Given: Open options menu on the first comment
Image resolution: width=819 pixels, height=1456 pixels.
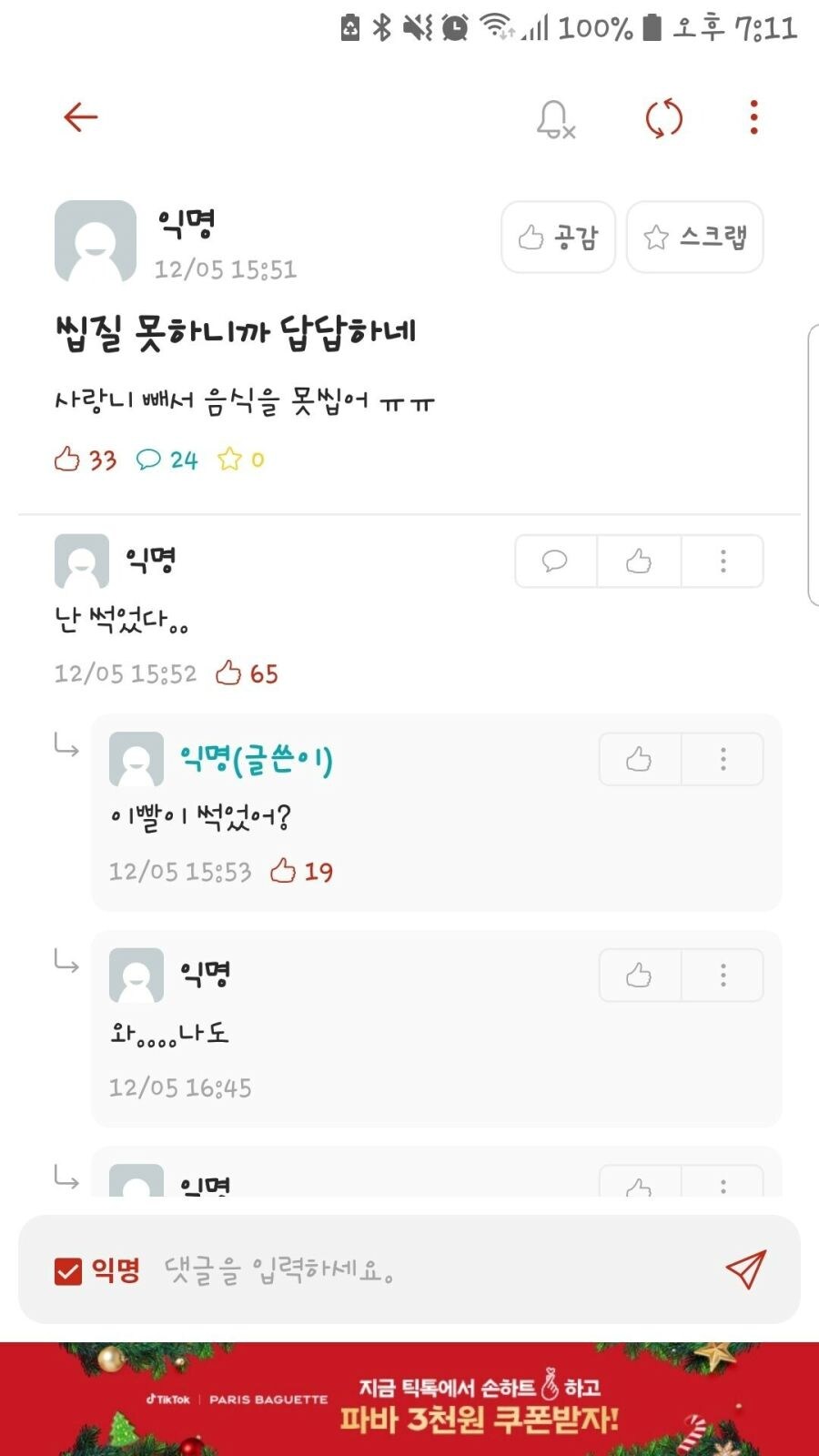Looking at the screenshot, I should click(x=723, y=561).
